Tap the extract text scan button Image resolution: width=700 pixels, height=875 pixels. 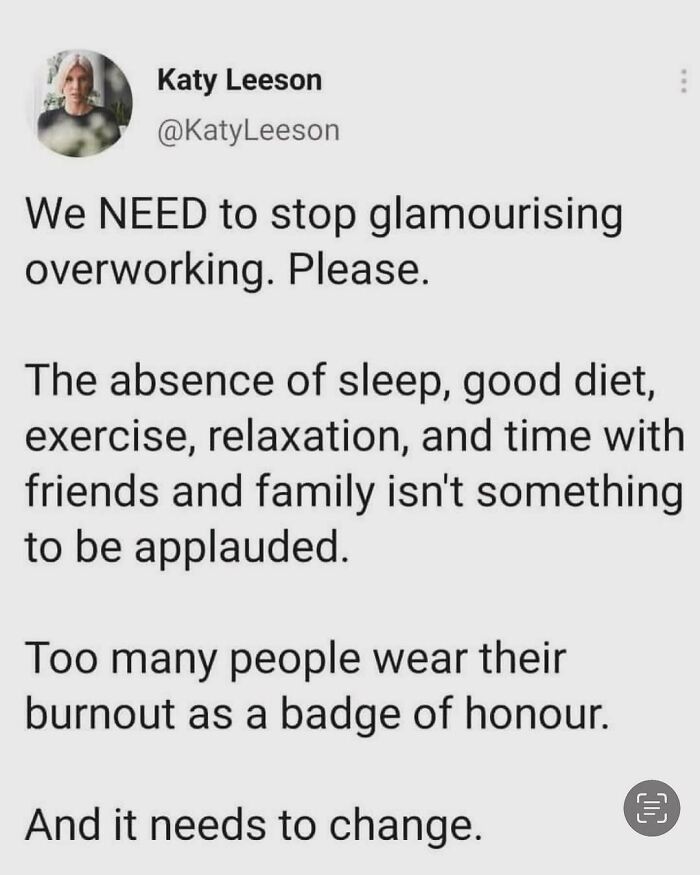click(651, 808)
